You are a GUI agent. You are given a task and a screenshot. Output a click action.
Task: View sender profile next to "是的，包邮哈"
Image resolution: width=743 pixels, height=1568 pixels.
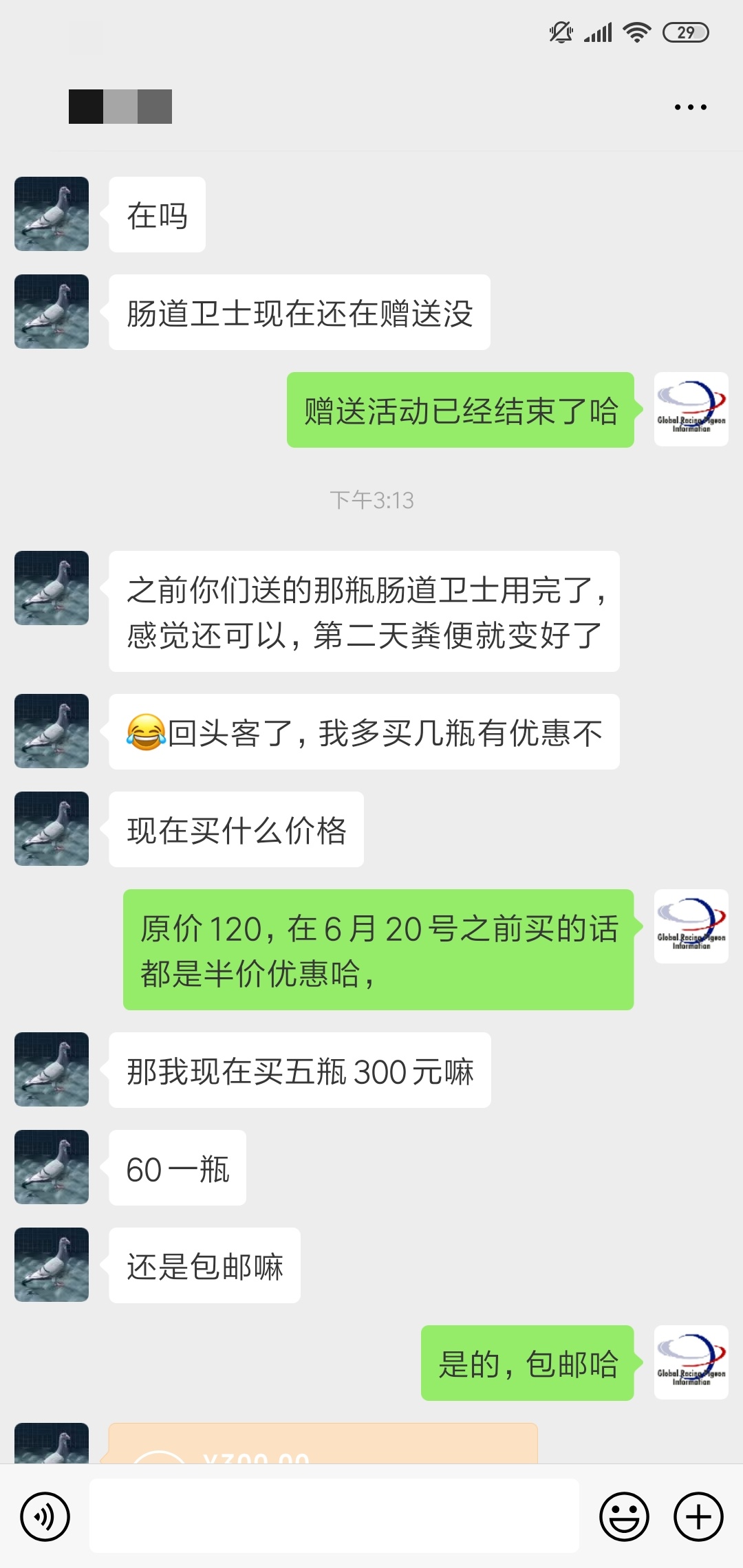[691, 1362]
